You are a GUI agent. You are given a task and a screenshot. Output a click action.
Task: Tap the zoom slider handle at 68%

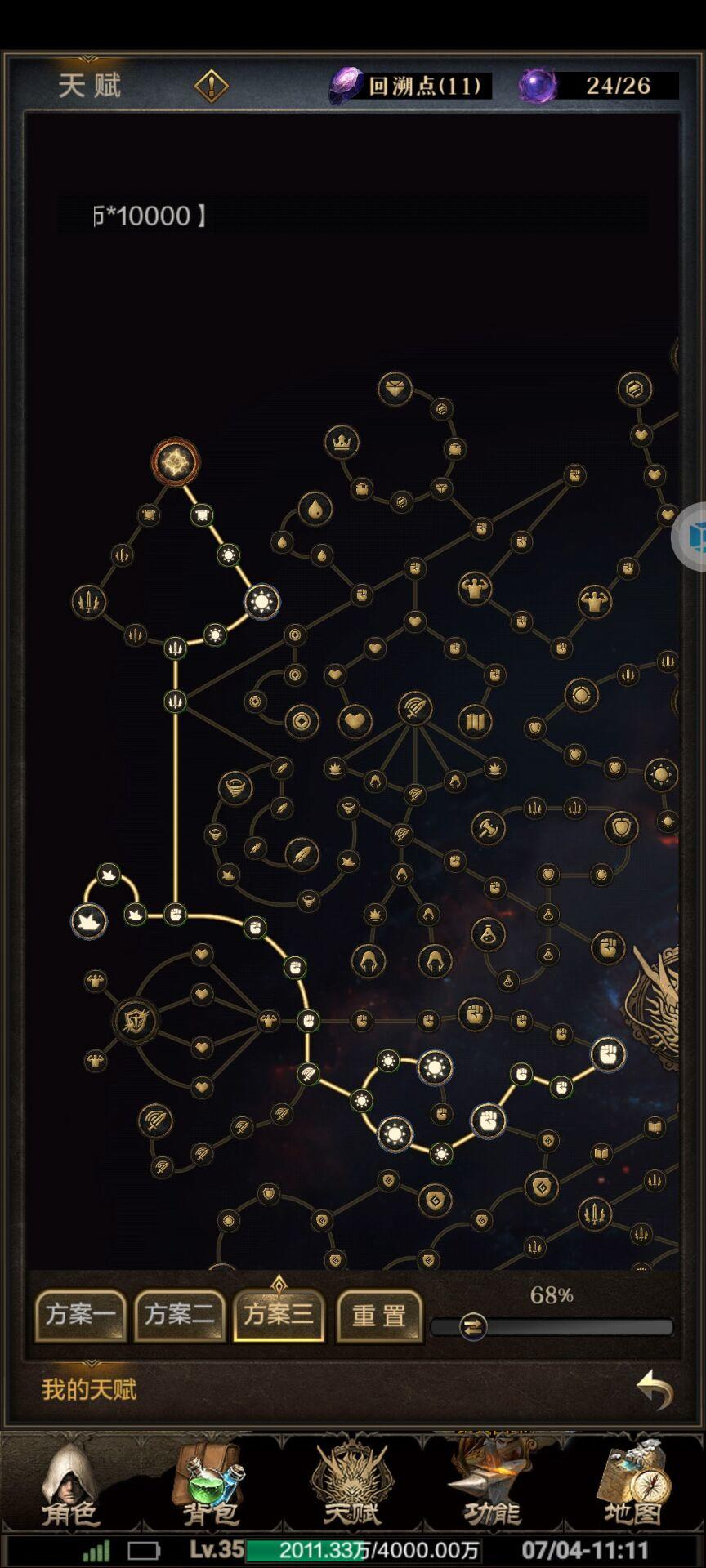click(x=472, y=1327)
